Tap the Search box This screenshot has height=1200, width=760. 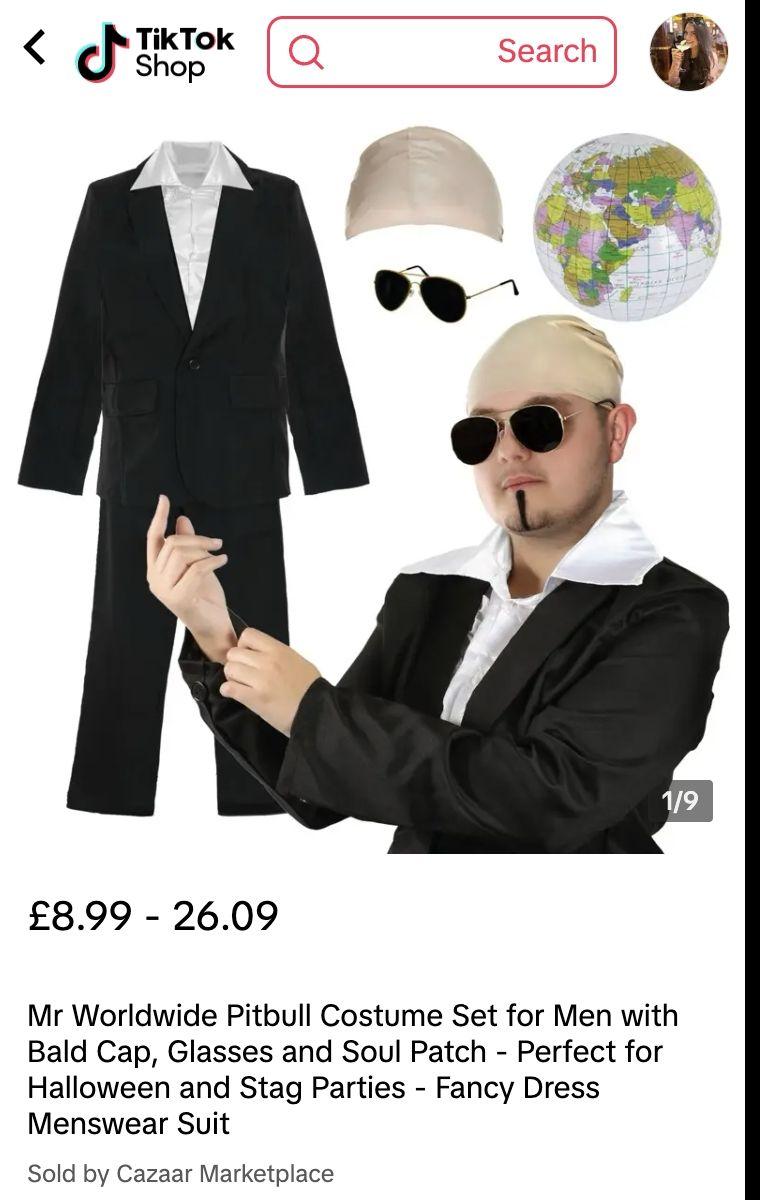tap(441, 52)
